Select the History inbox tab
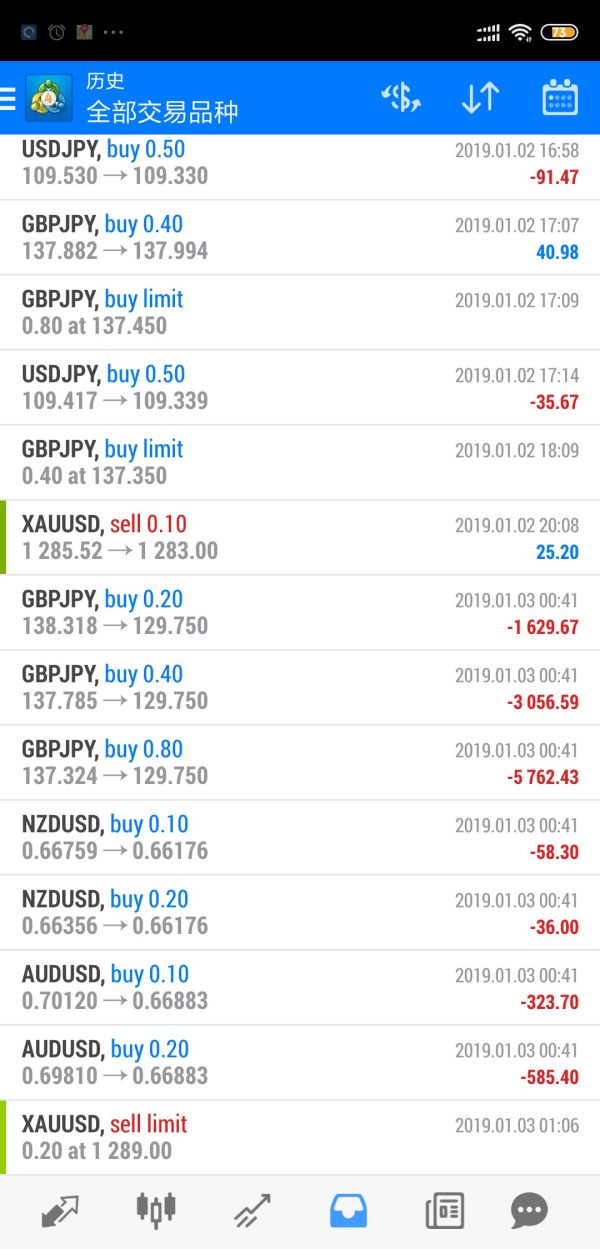 point(348,1211)
